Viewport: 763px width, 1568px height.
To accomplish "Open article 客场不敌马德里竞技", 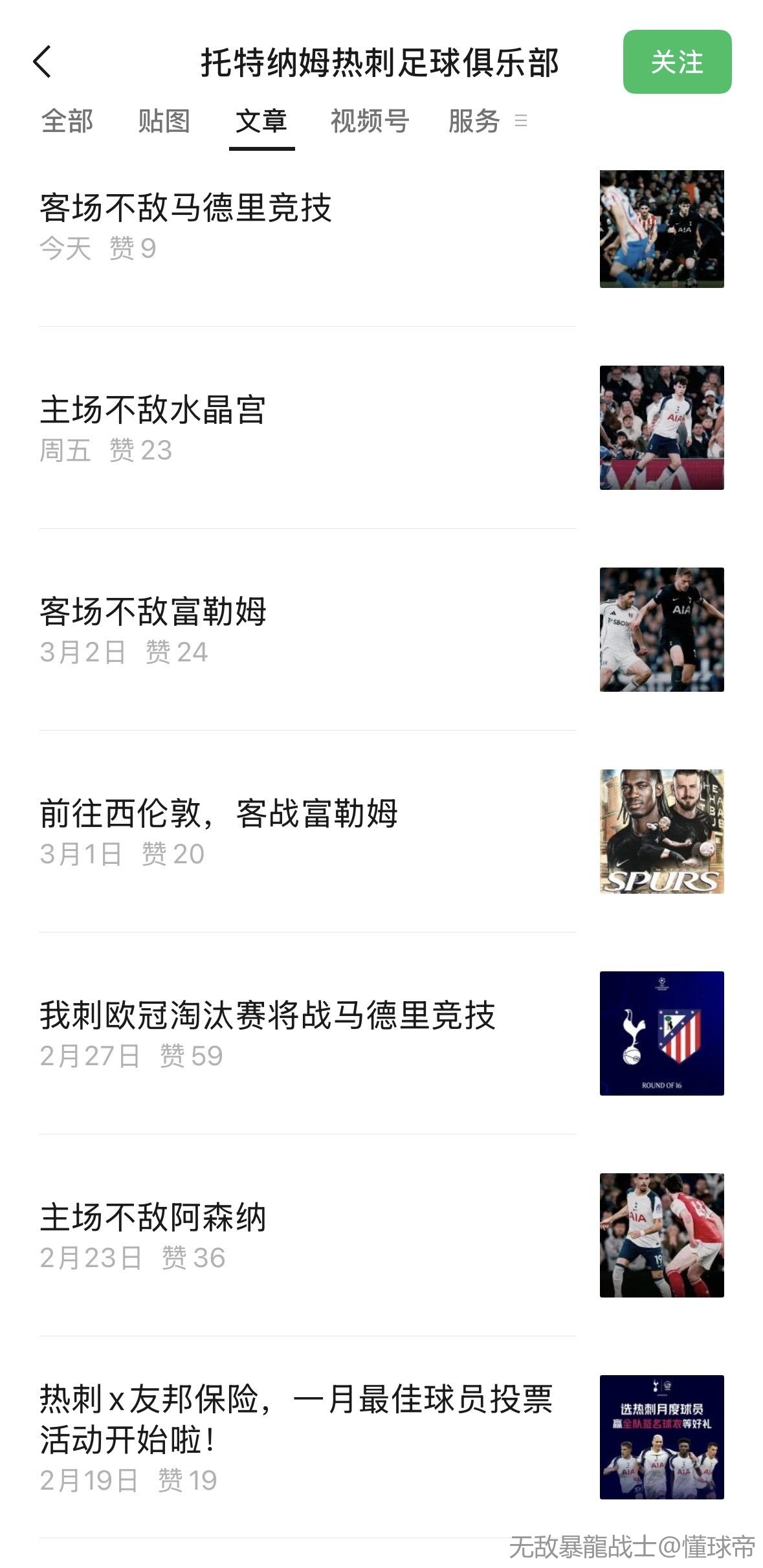I will [186, 208].
